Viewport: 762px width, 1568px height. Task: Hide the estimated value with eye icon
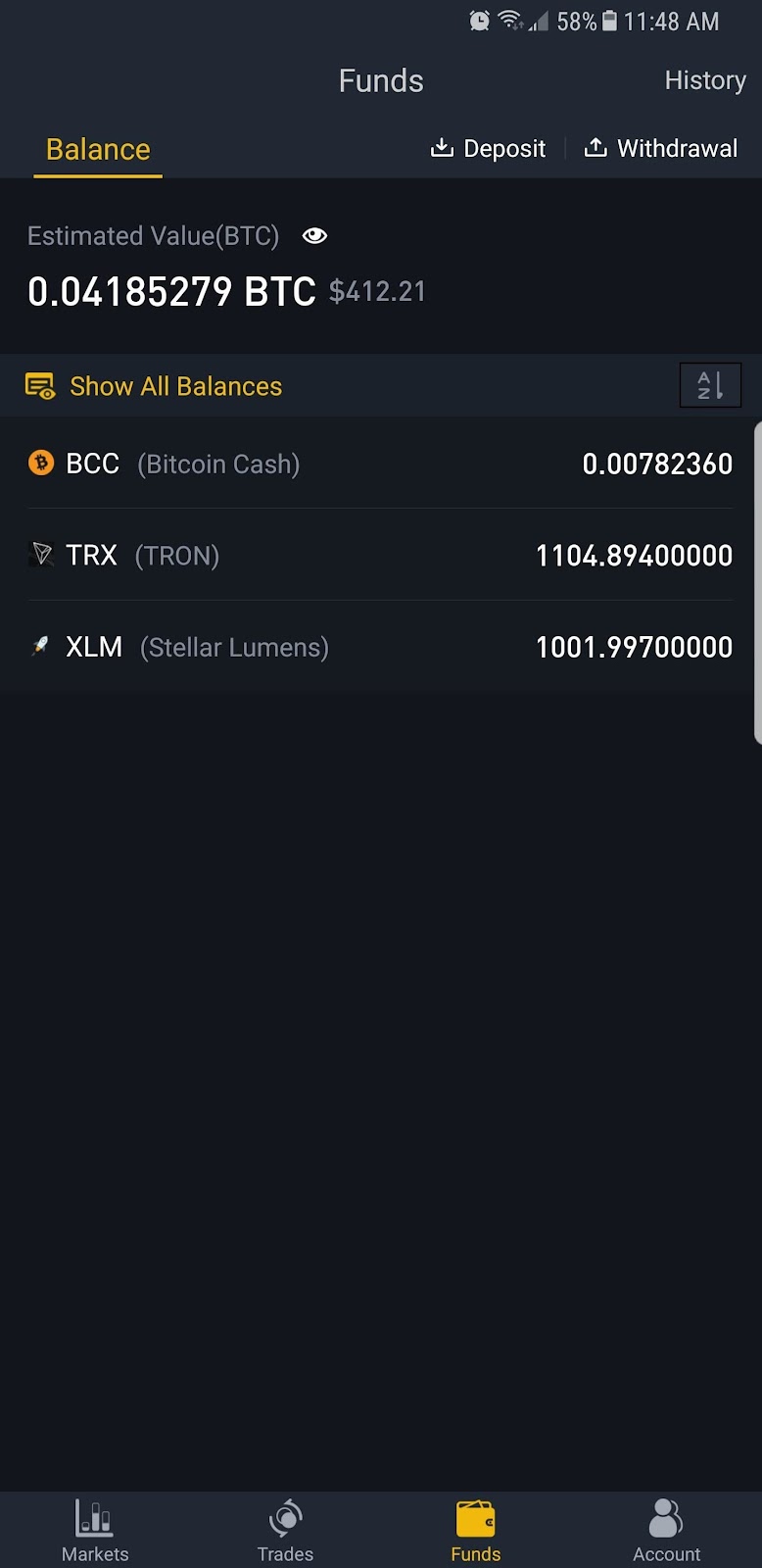(314, 236)
